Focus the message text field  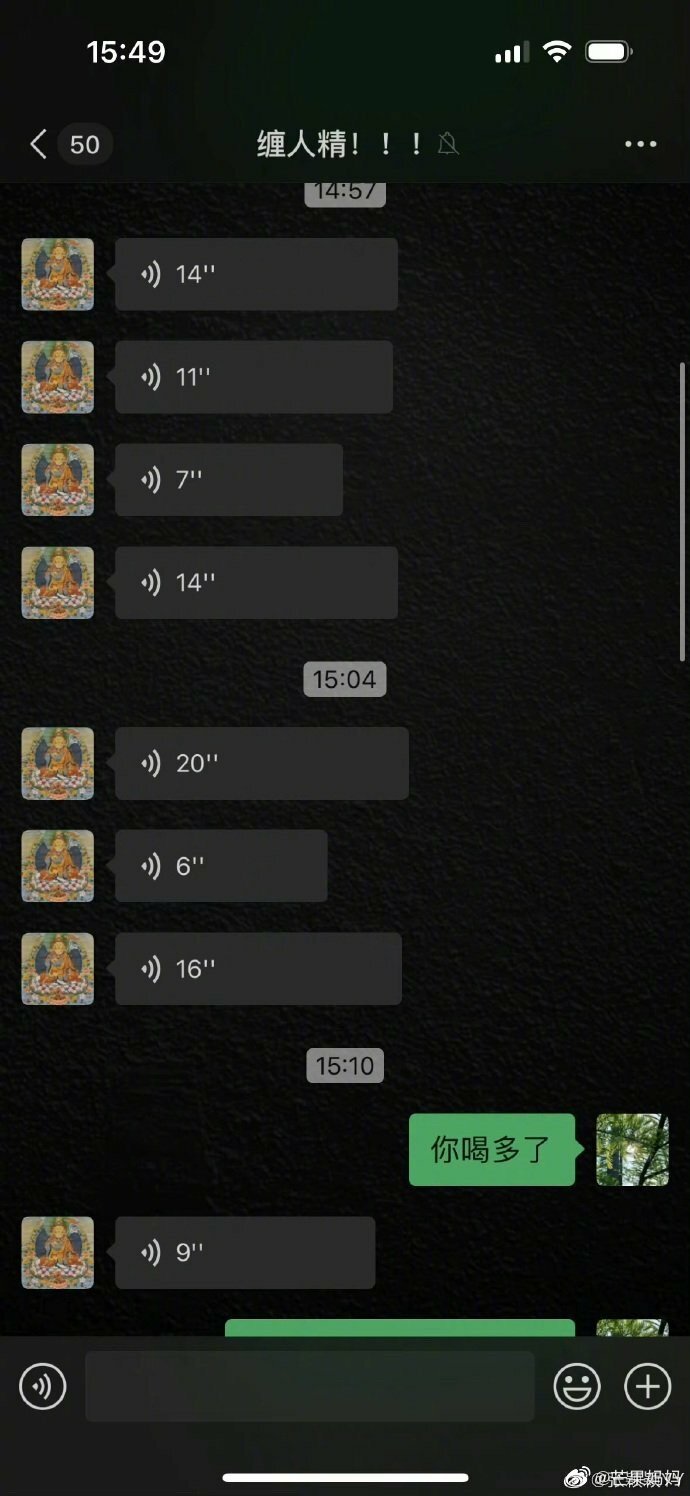tap(309, 1387)
